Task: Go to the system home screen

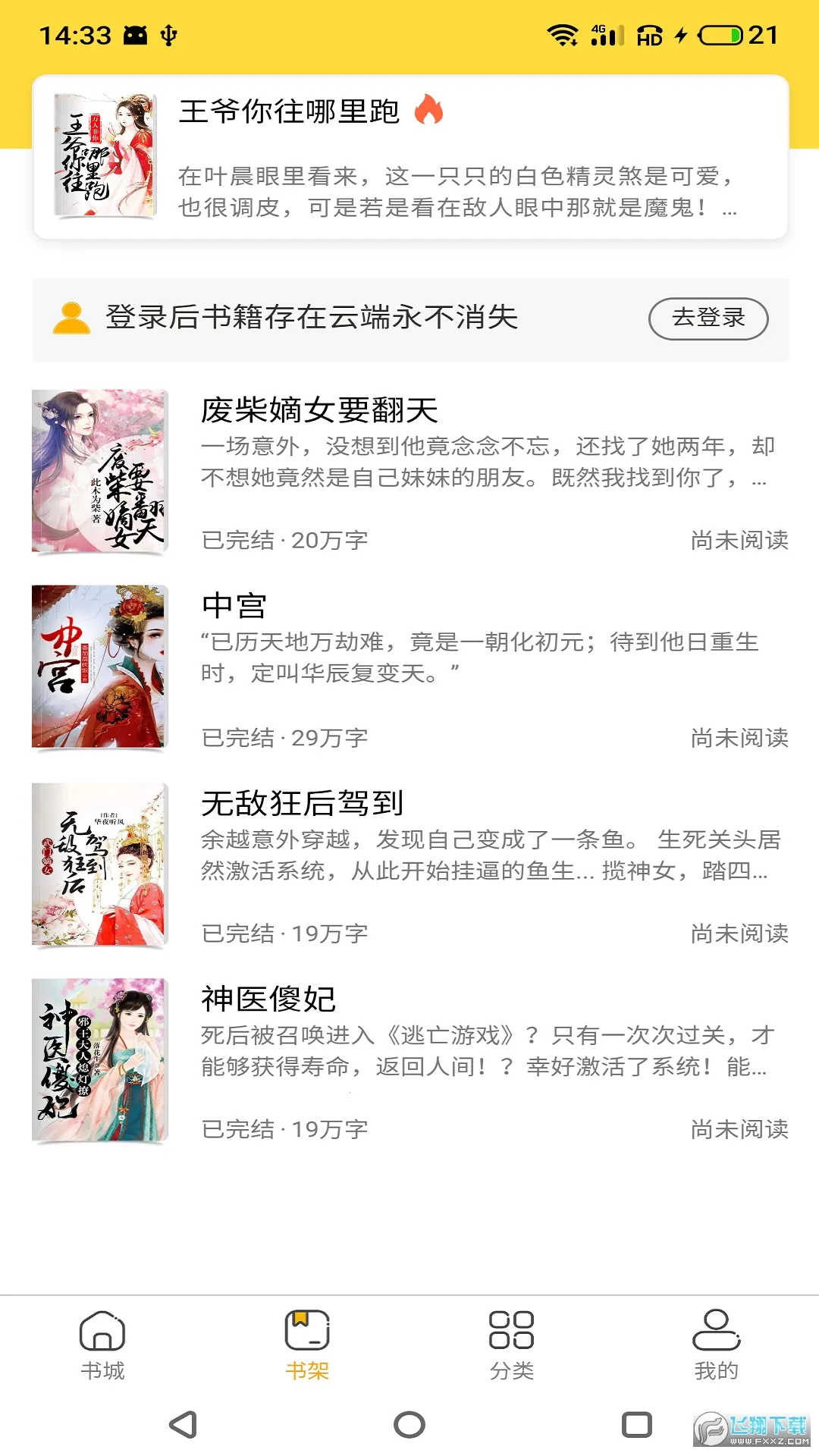Action: (409, 1425)
